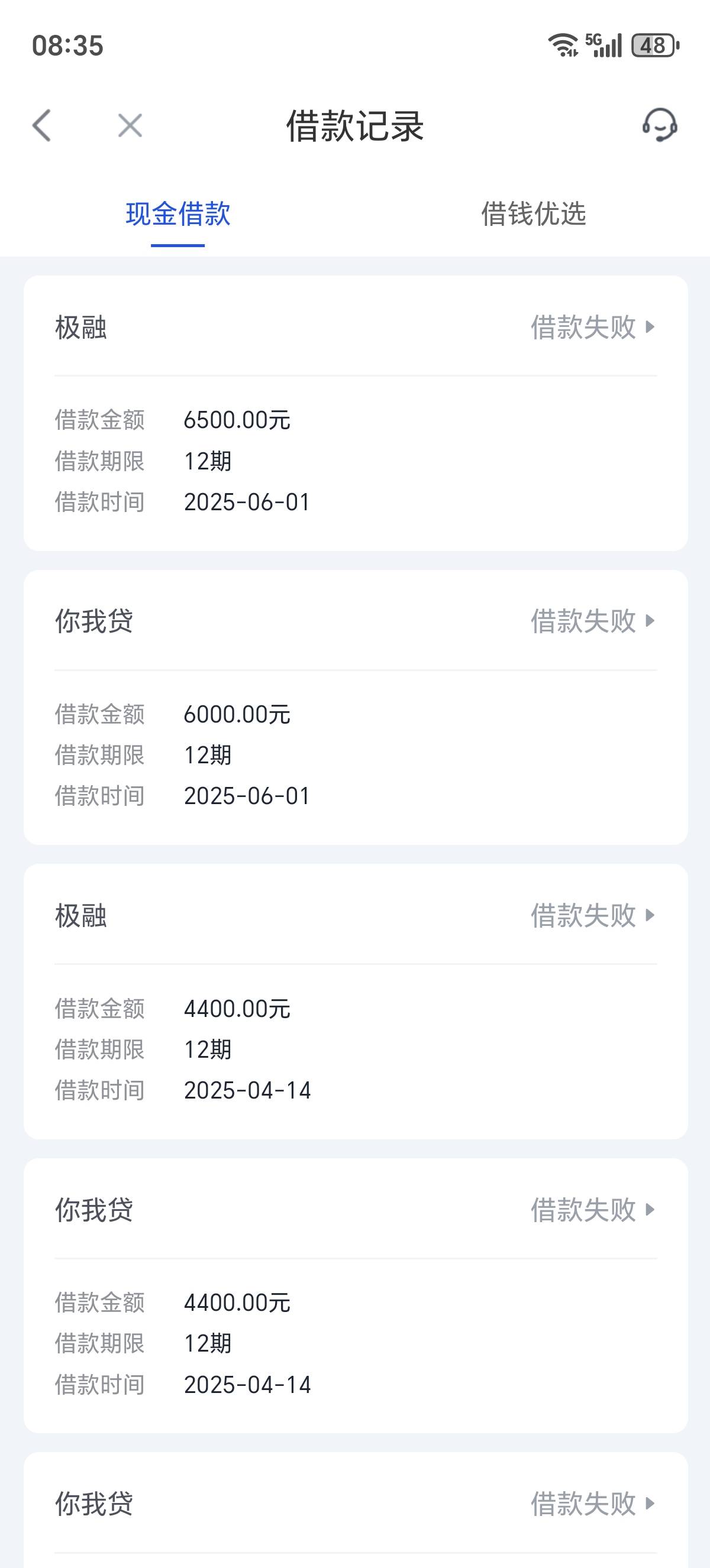Viewport: 710px width, 1568px height.
Task: Open customer service headset icon
Action: (x=660, y=125)
